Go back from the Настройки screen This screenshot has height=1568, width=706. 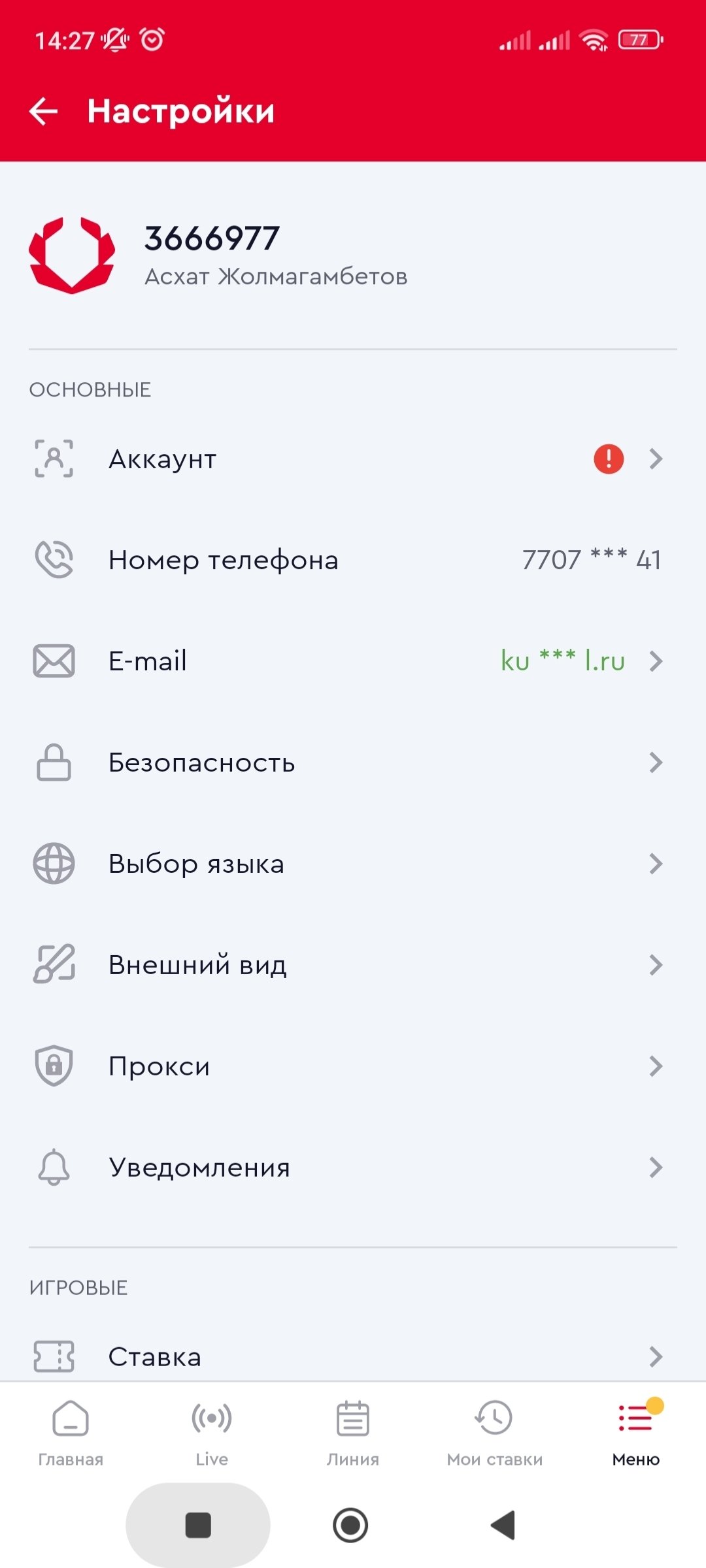tap(44, 111)
